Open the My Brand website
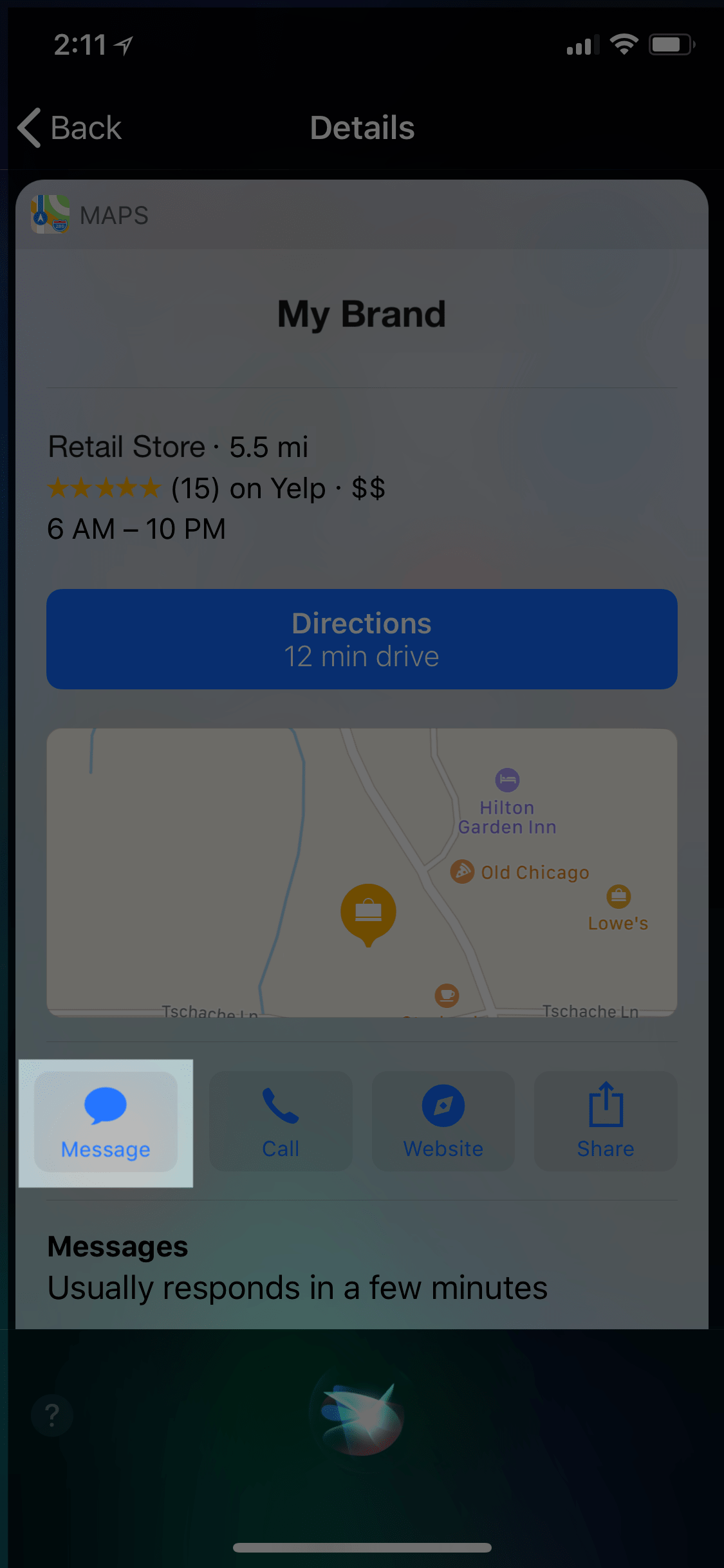 [x=443, y=1123]
